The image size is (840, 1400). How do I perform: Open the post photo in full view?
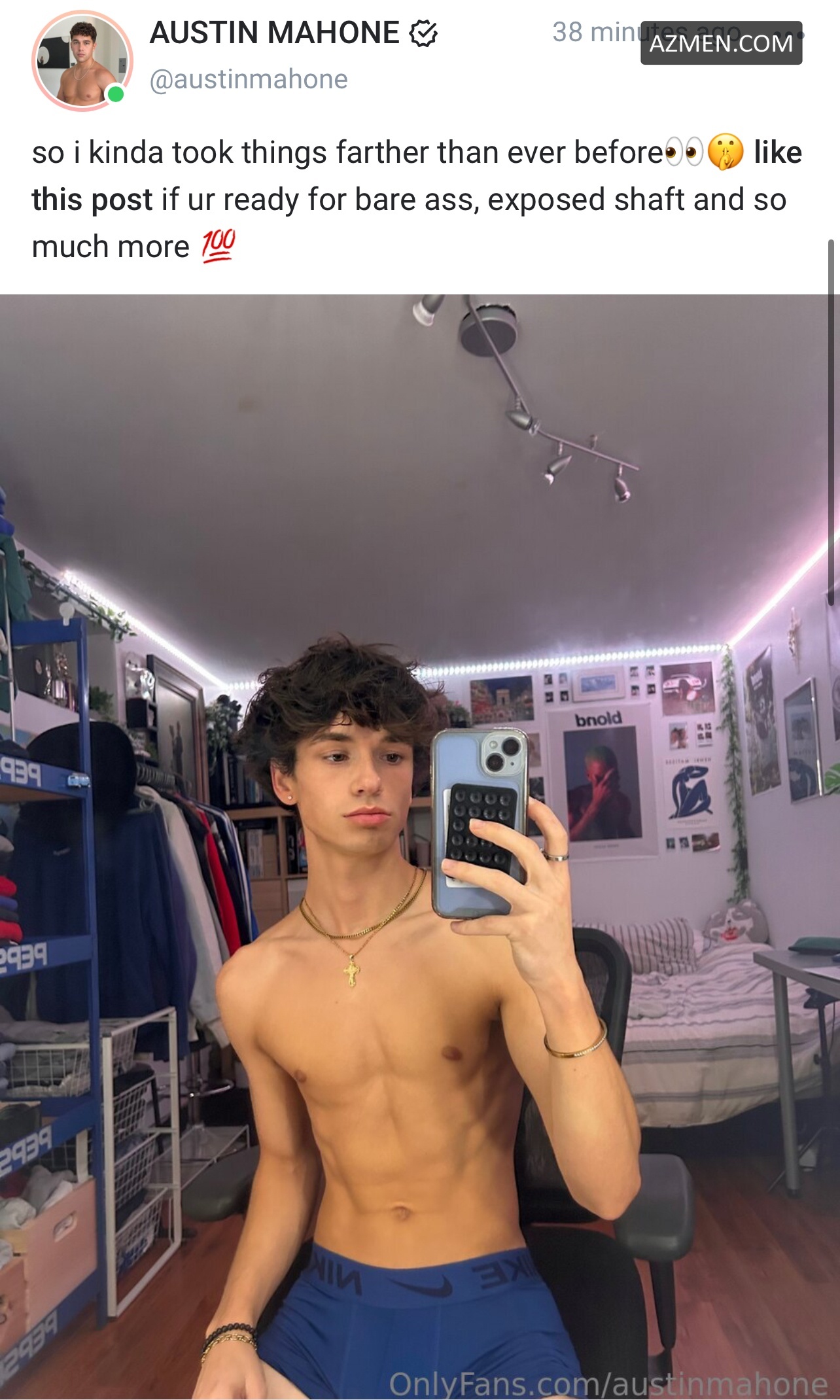click(419, 850)
